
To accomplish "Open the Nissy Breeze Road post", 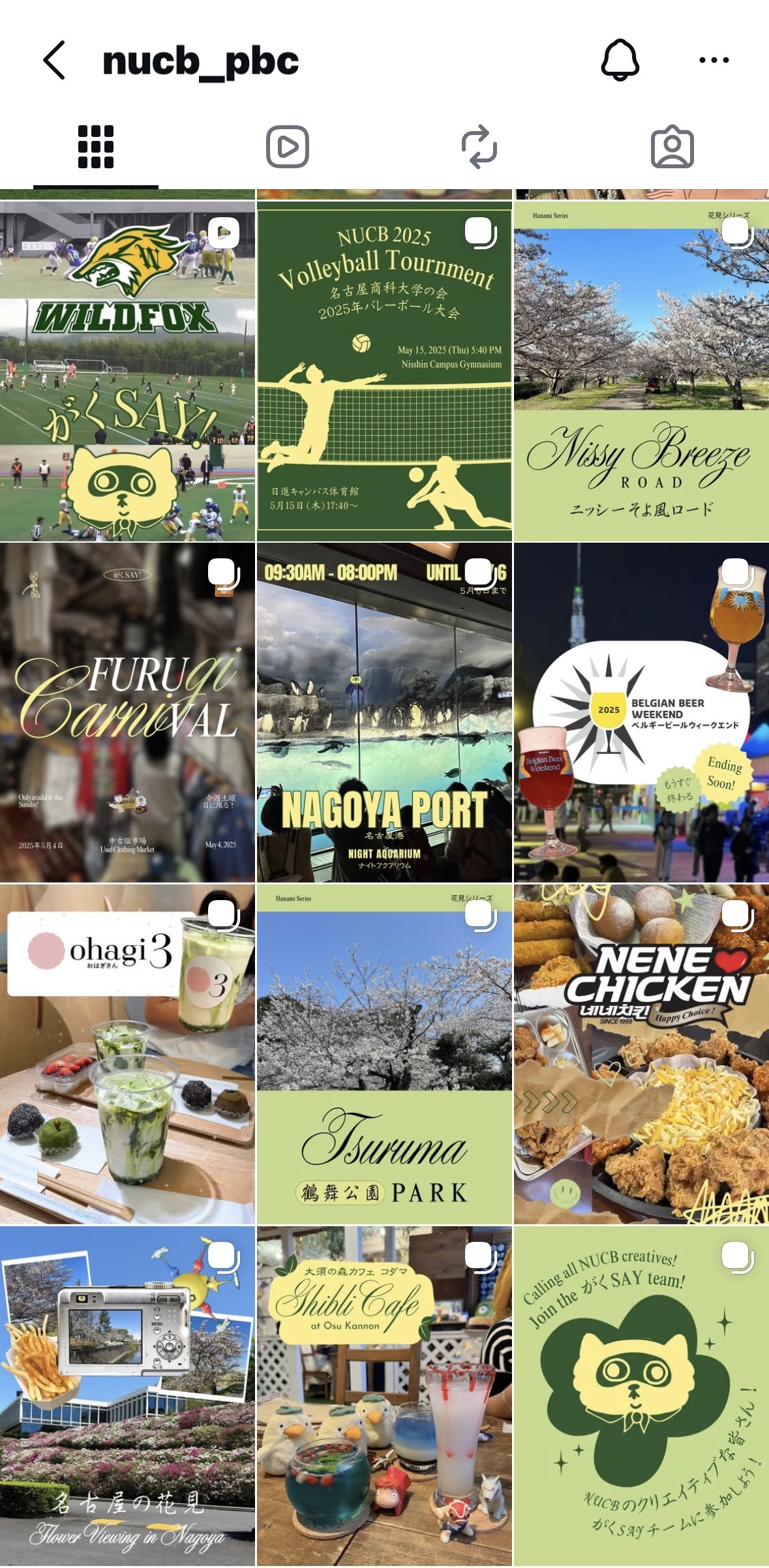I will coord(641,372).
